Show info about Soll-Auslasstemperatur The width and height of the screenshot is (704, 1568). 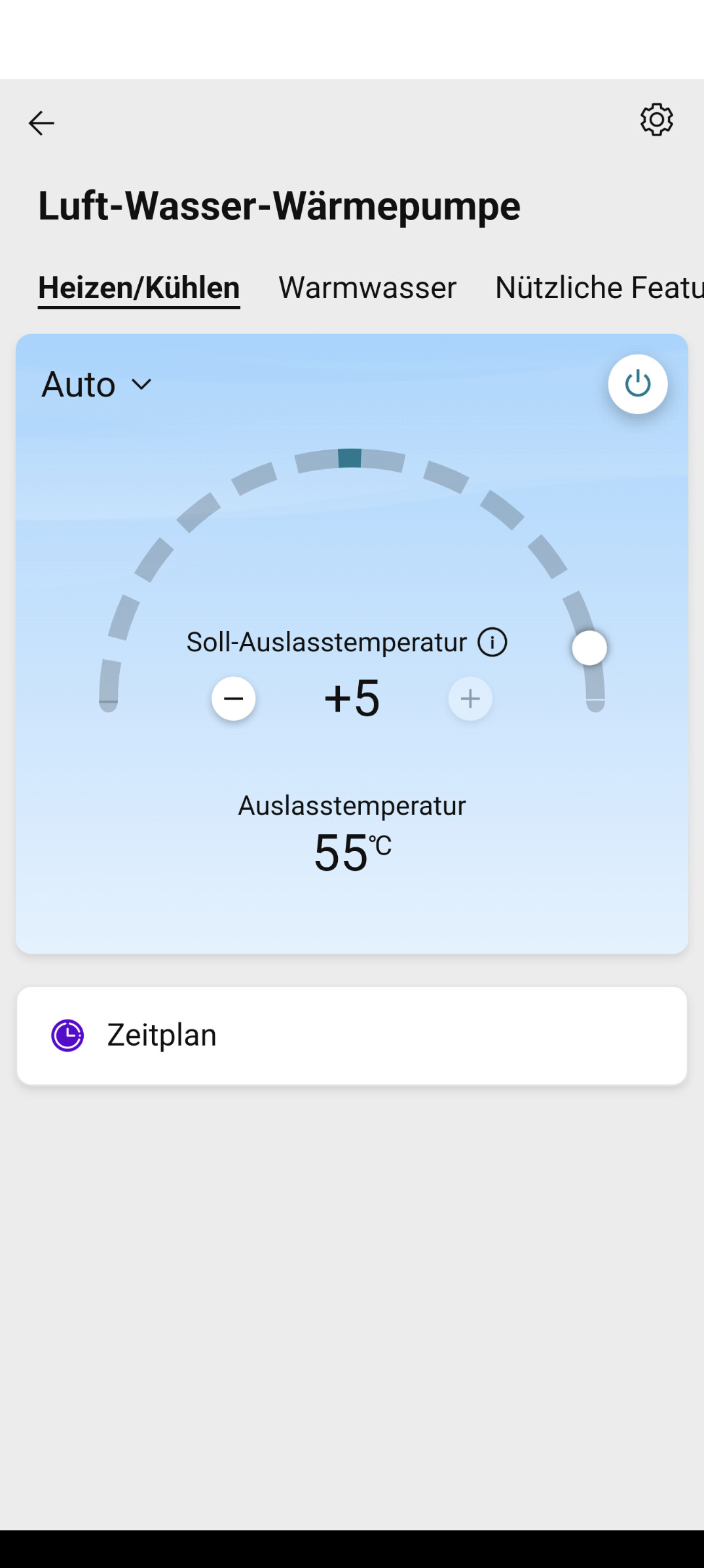[492, 642]
